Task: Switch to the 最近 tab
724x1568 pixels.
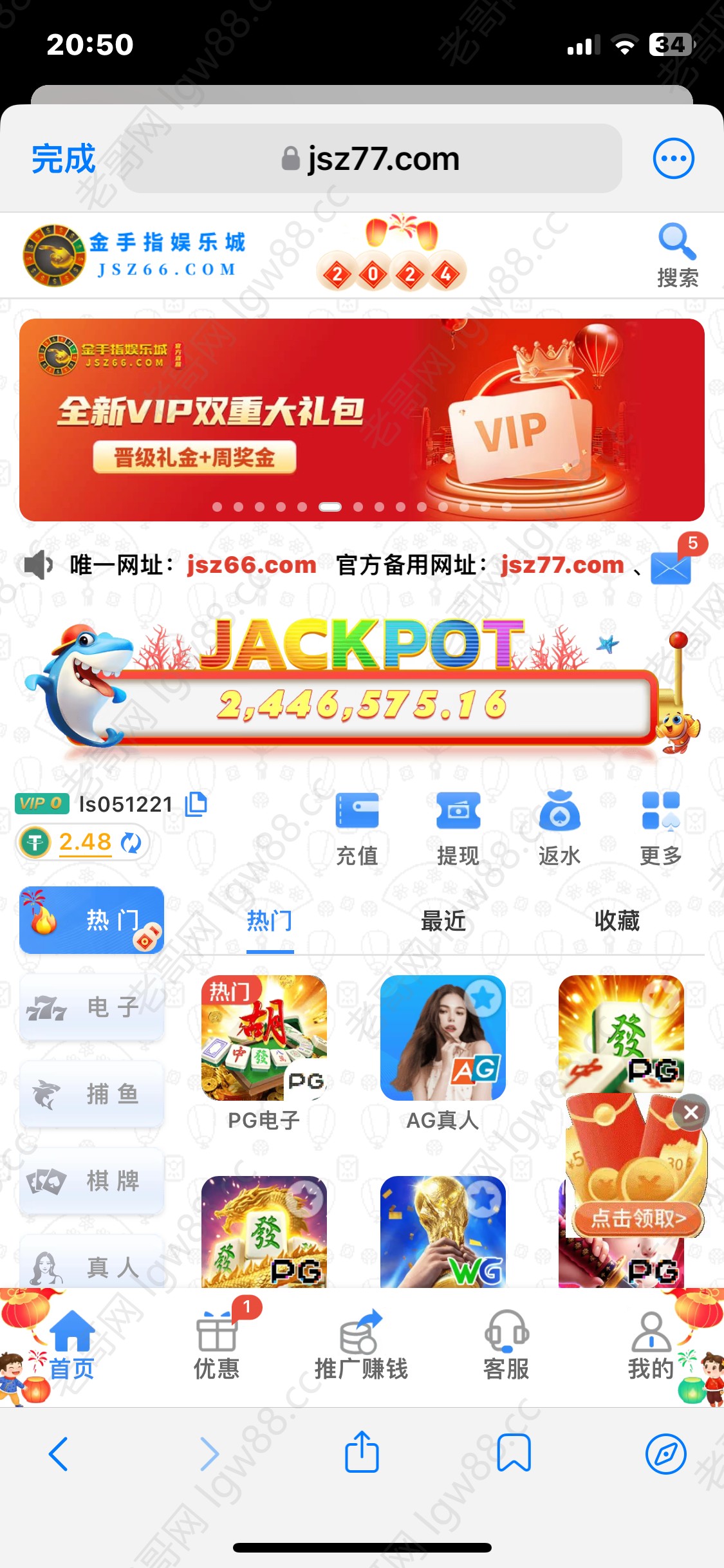Action: click(443, 921)
